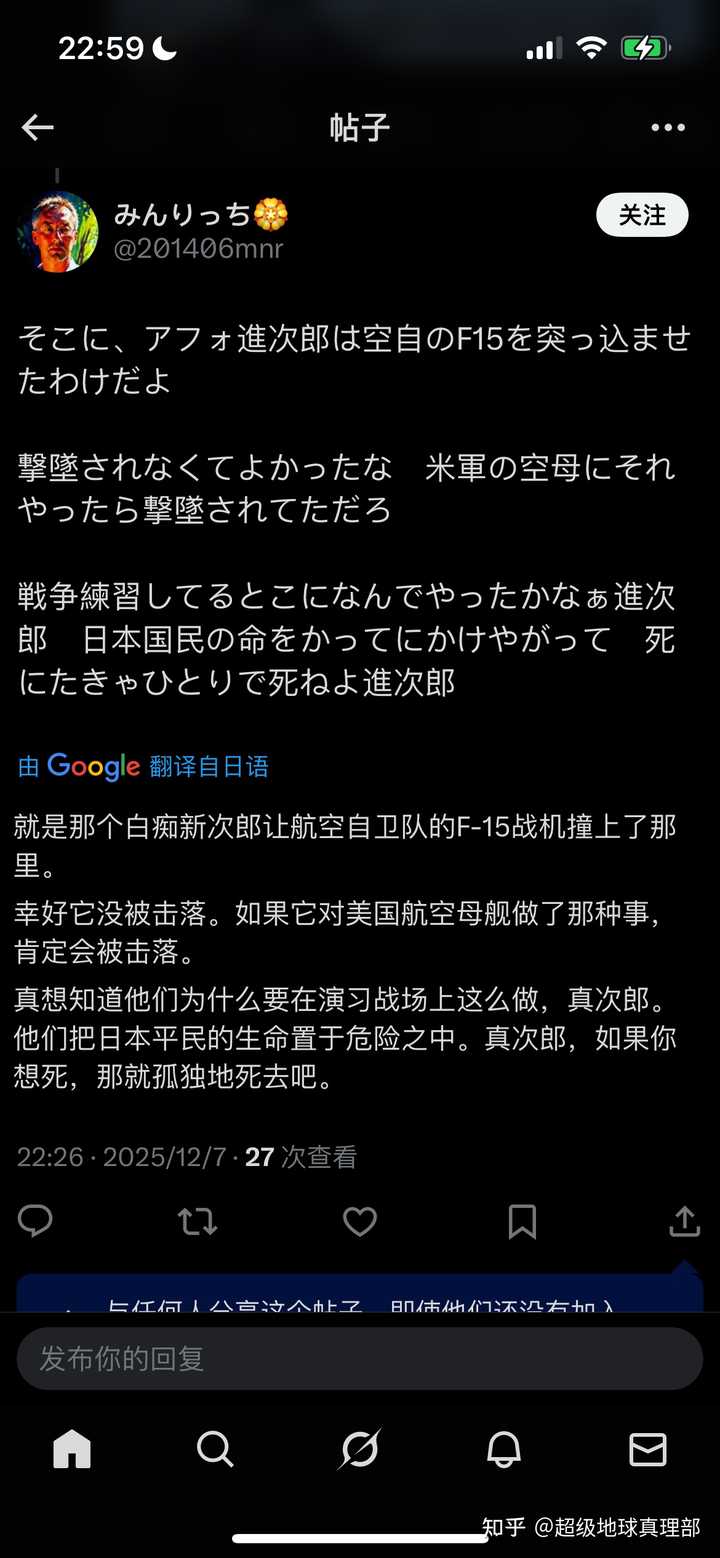Open the author's profile avatar
Viewport: 720px width, 1558px height.
pos(58,232)
